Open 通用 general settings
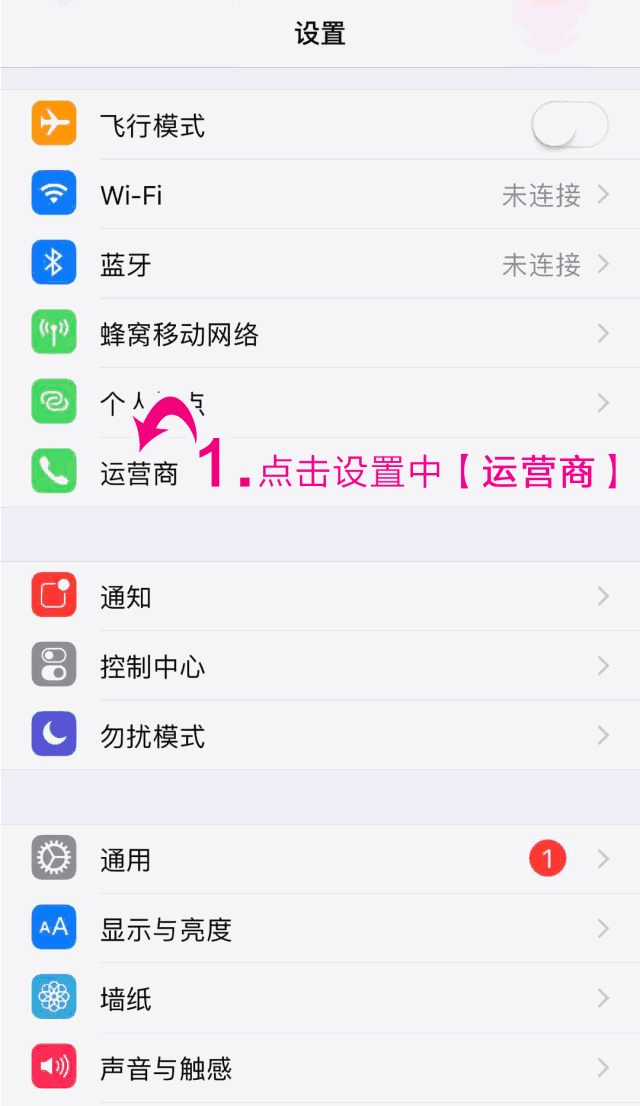This screenshot has height=1106, width=640. pos(320,859)
